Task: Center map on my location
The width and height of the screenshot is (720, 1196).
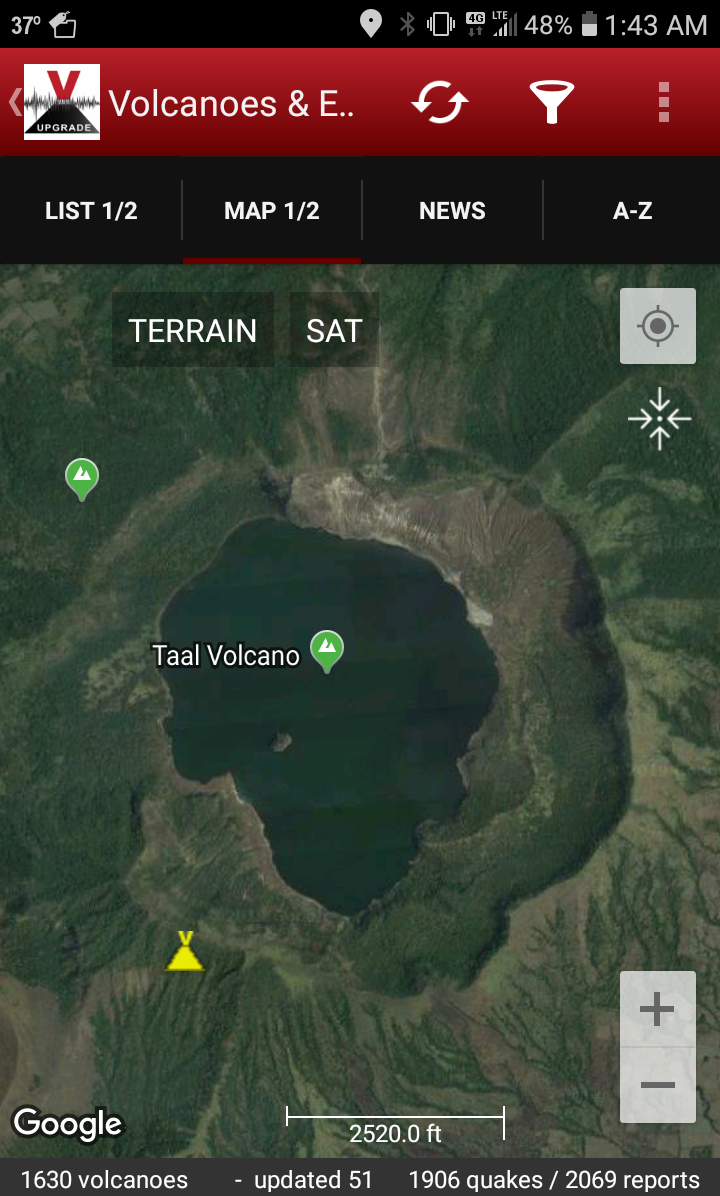Action: (658, 326)
